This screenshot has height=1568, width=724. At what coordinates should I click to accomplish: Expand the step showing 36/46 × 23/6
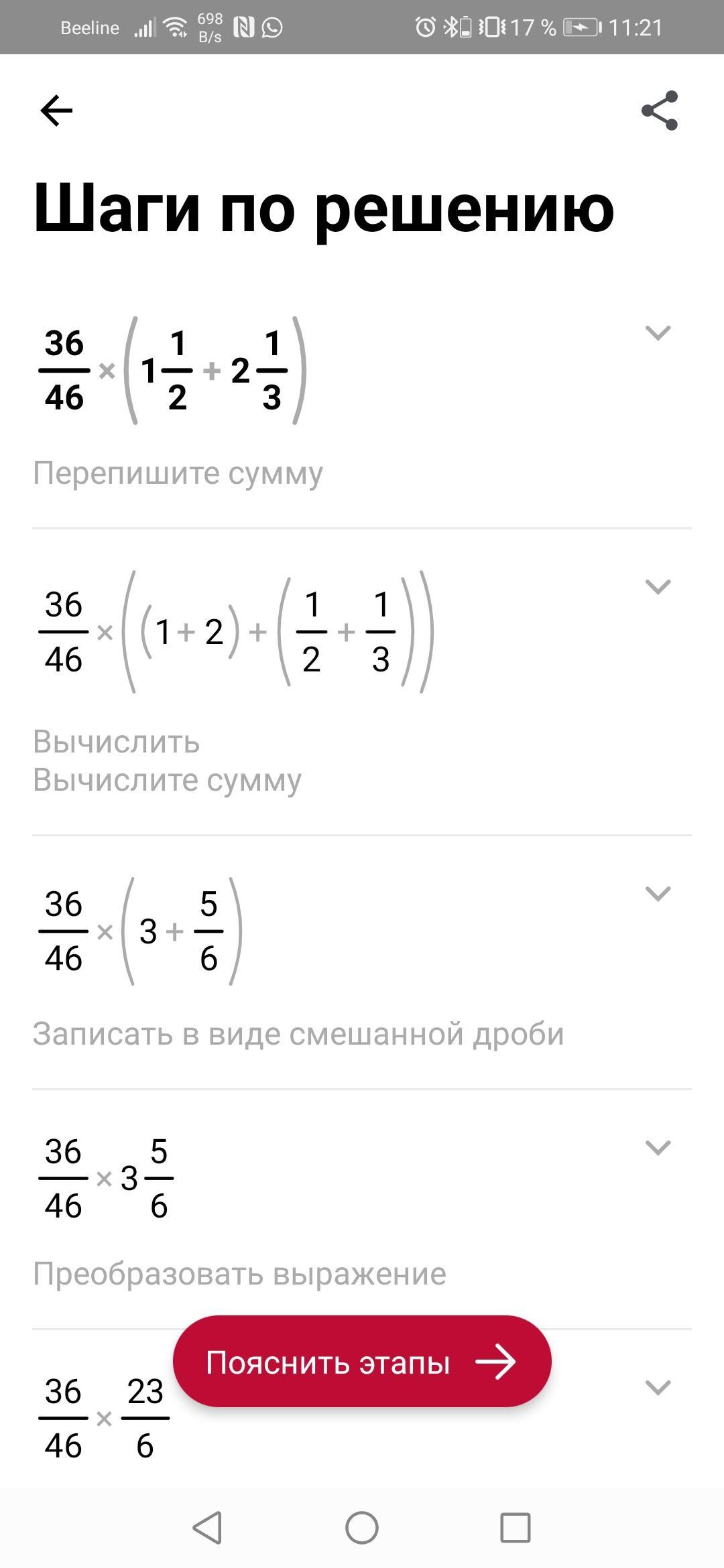(x=657, y=1387)
